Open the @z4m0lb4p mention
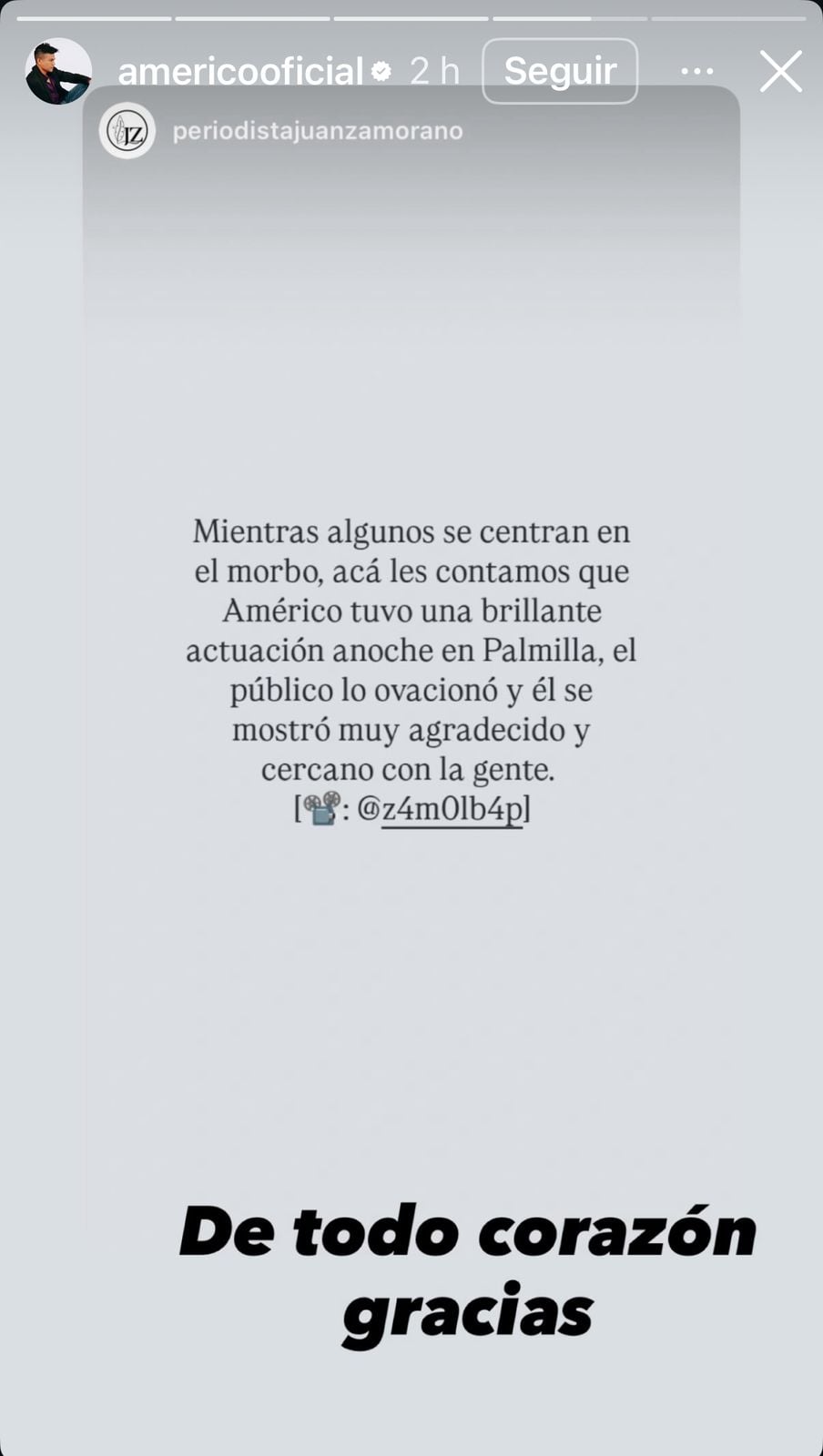The width and height of the screenshot is (823, 1456). pyautogui.click(x=442, y=809)
